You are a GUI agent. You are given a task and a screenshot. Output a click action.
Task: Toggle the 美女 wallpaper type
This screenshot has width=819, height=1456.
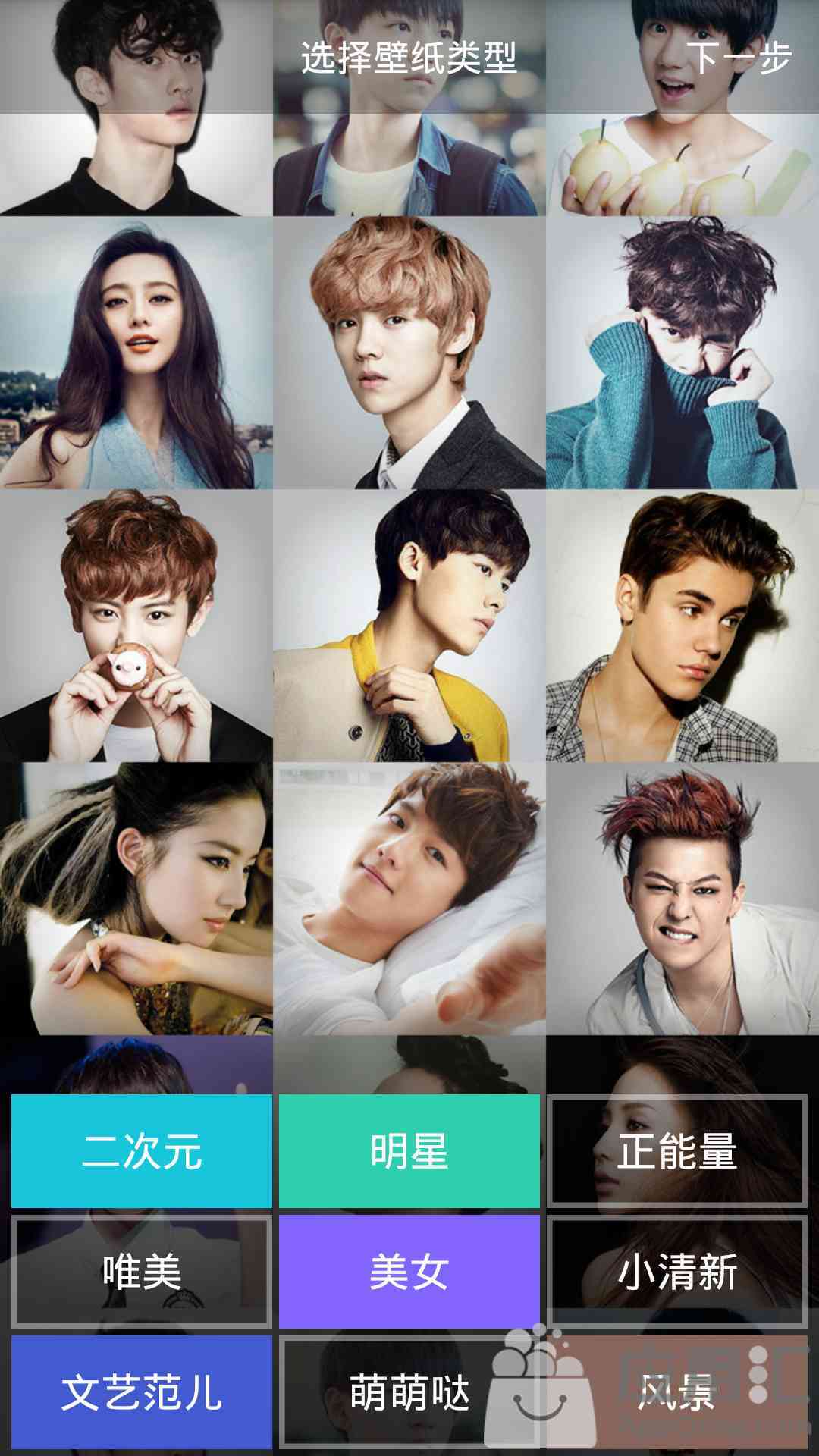(409, 1272)
